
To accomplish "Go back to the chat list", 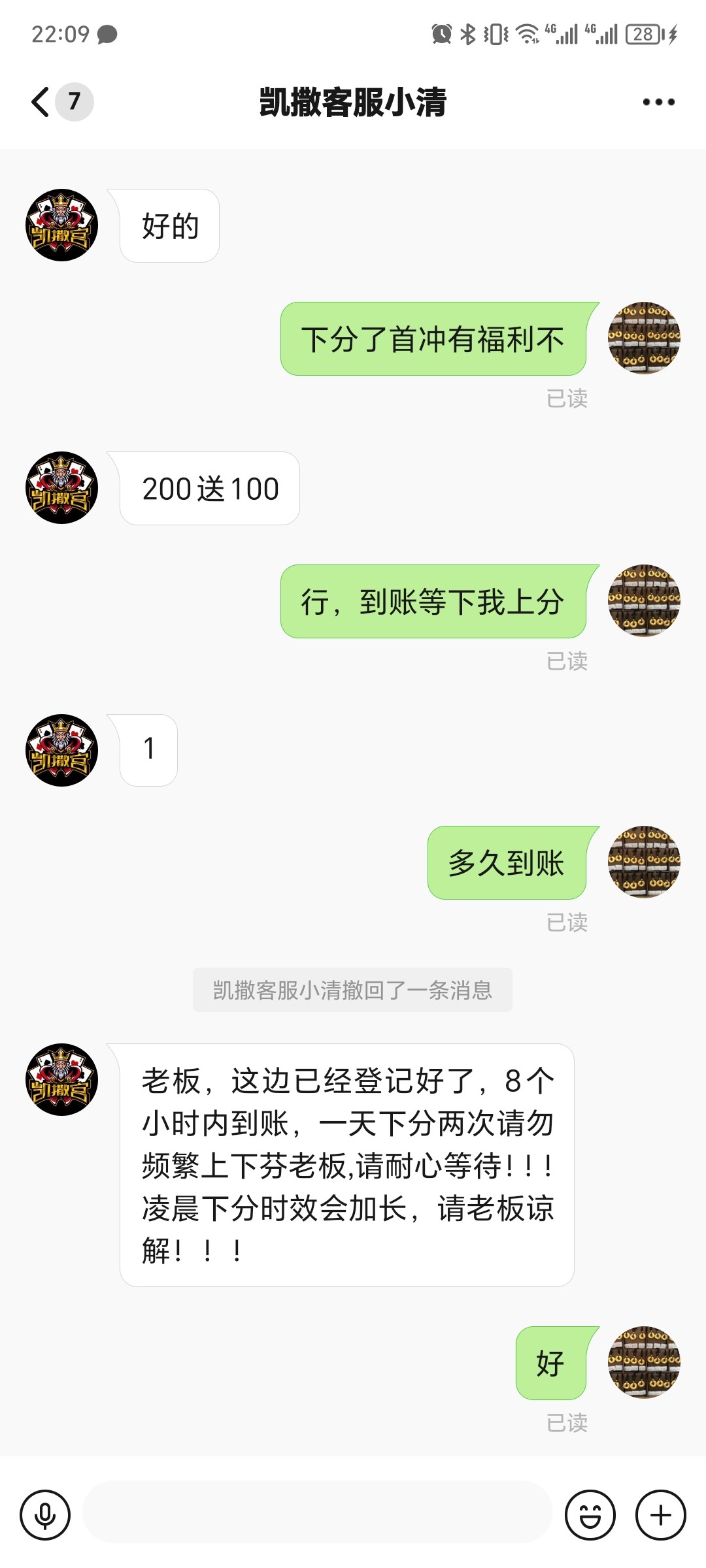I will pos(41,102).
